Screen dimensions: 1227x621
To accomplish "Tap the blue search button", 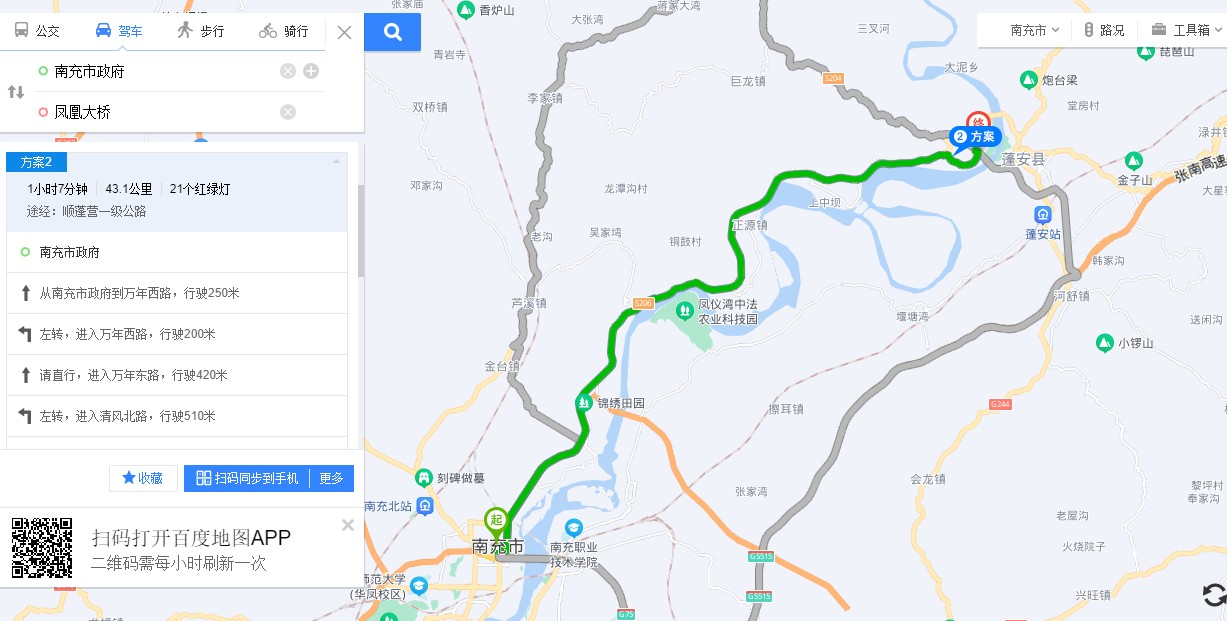I will 392,32.
